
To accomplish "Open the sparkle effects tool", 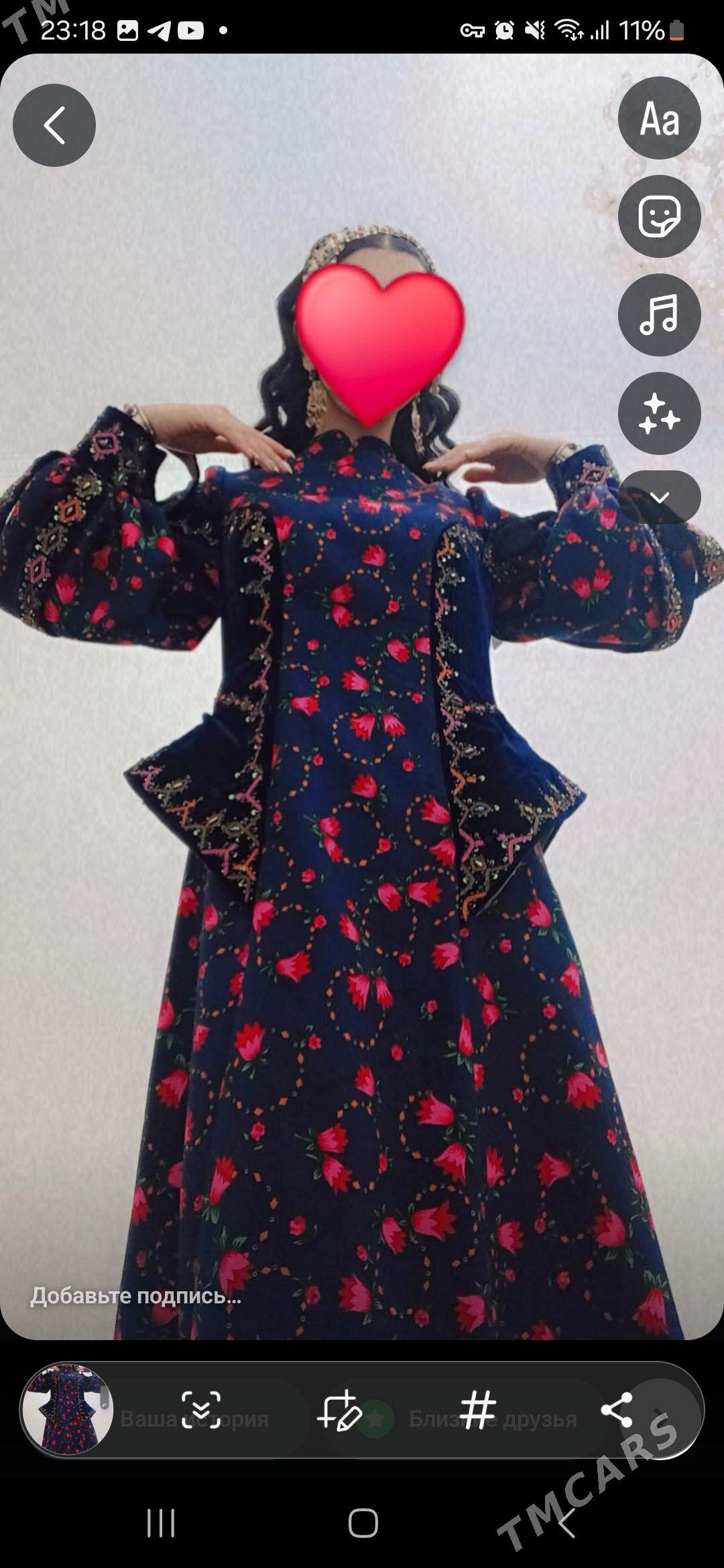I will (659, 413).
